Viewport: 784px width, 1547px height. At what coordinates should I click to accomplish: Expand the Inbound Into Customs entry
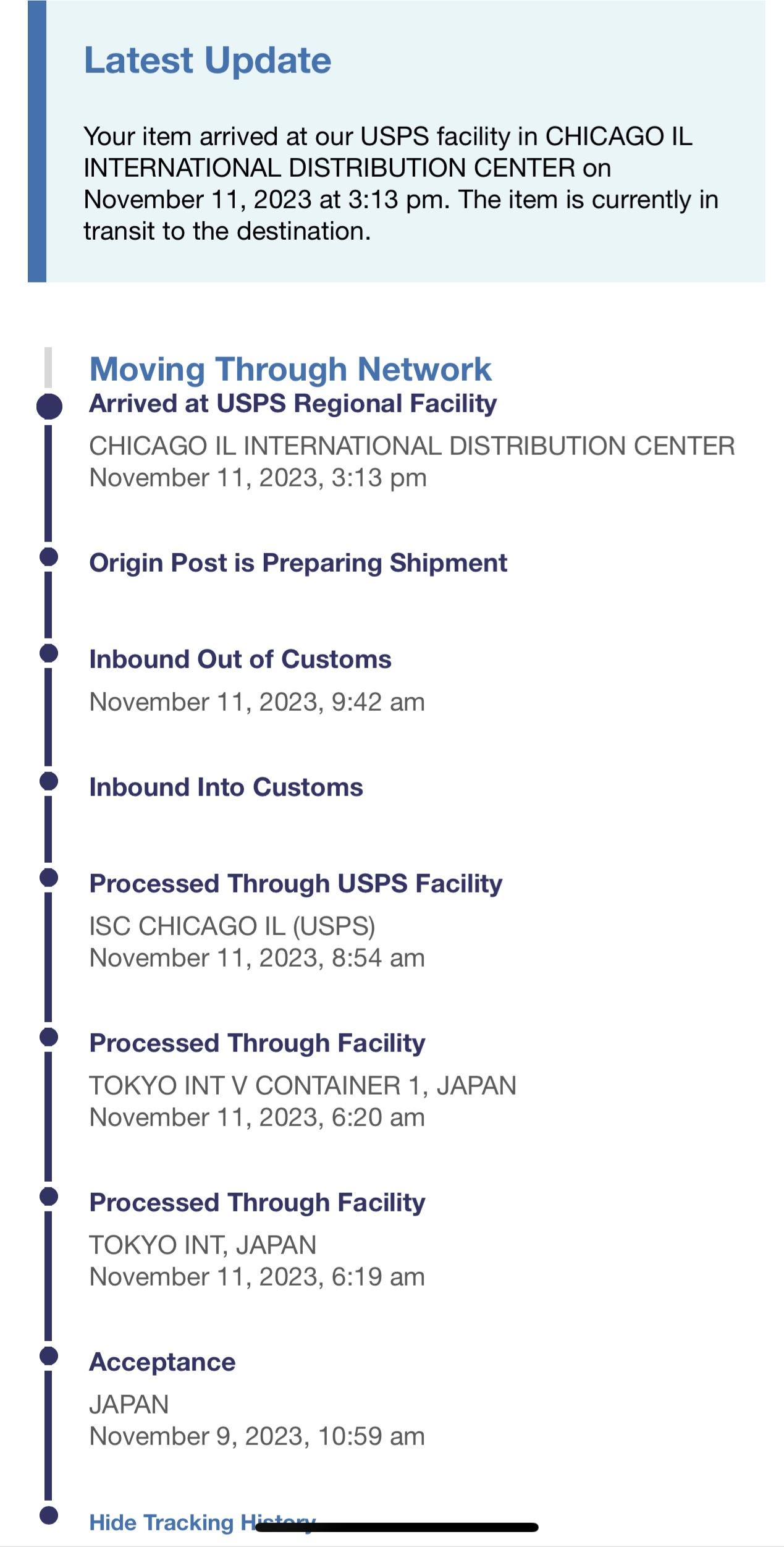[226, 787]
